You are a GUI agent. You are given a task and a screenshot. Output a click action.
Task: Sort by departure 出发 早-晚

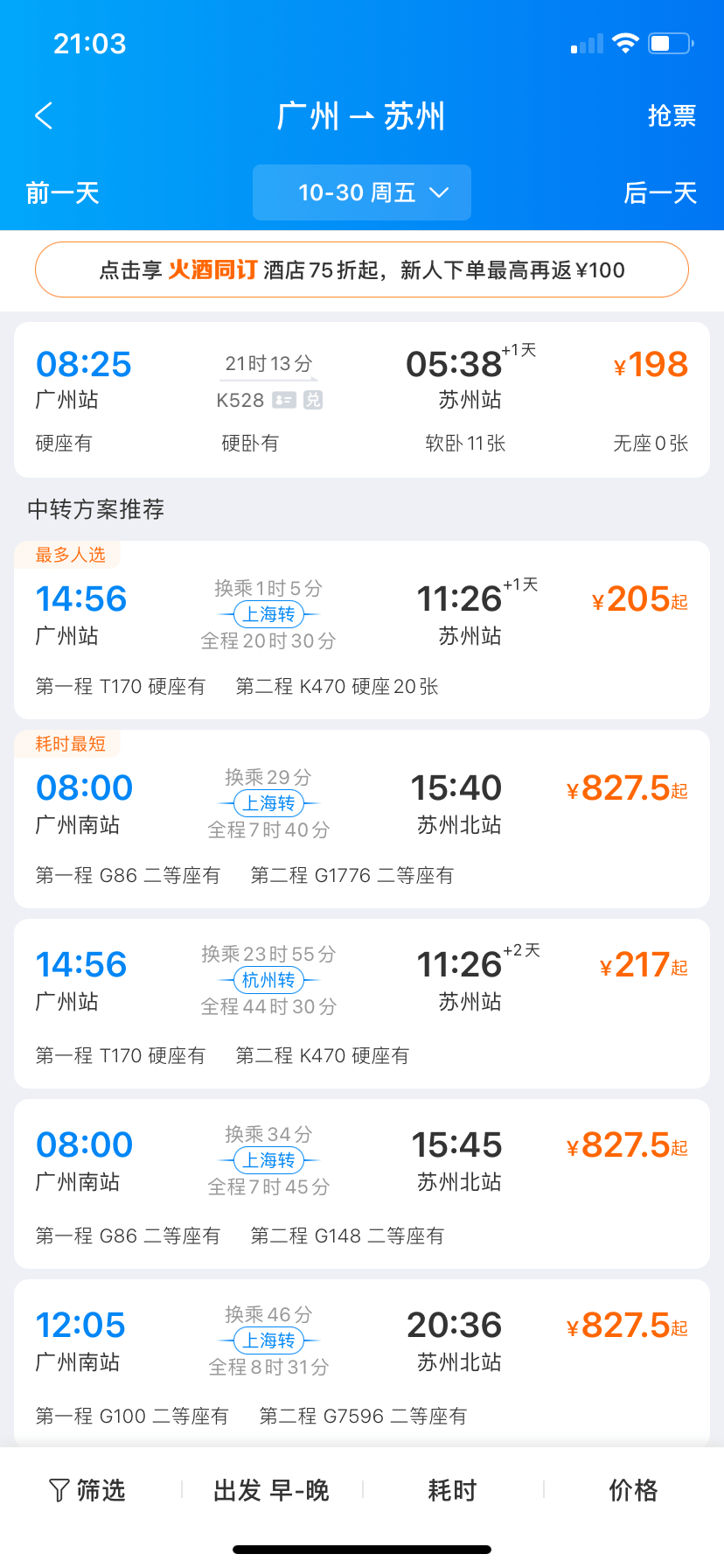pos(271,1490)
